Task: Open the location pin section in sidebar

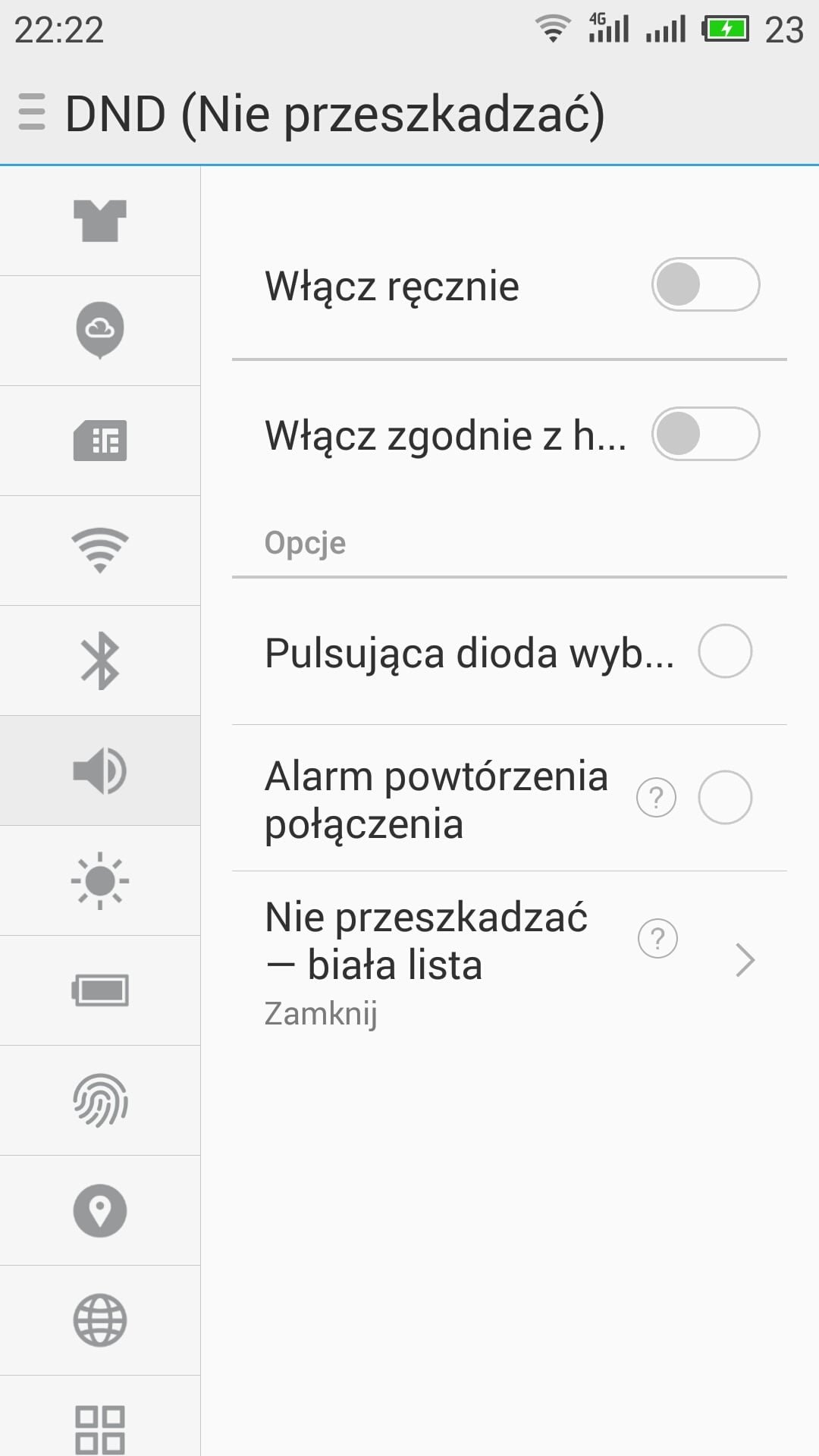Action: pyautogui.click(x=100, y=1210)
